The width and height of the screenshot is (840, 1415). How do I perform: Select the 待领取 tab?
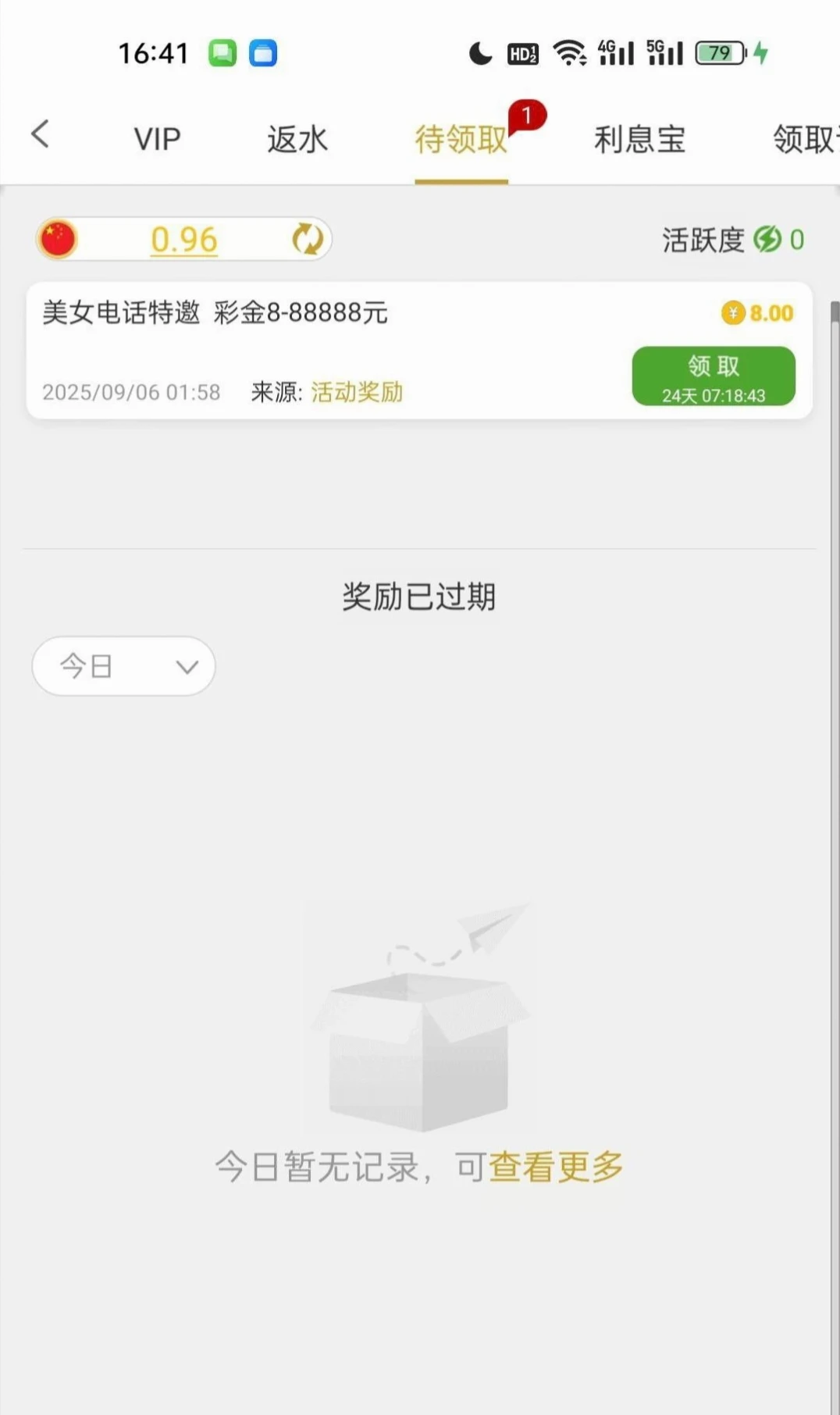coord(461,140)
